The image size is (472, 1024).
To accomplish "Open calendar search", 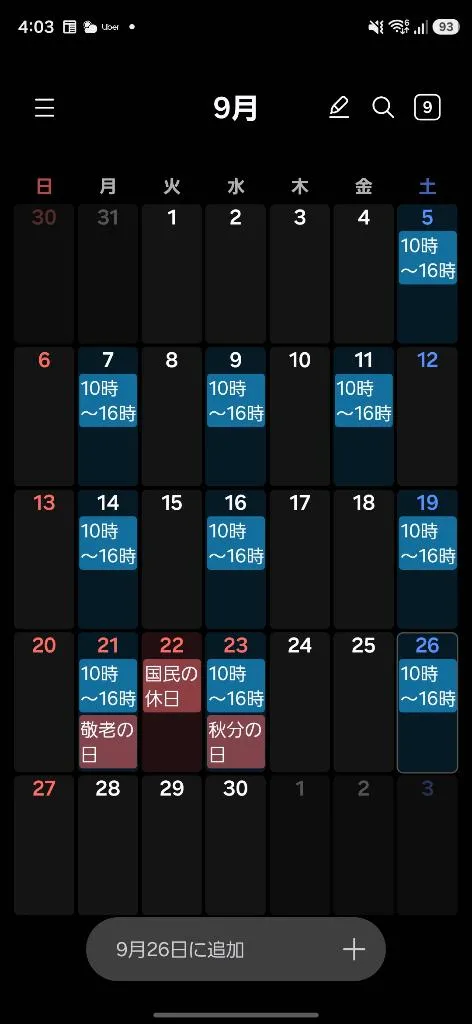I will tap(383, 108).
